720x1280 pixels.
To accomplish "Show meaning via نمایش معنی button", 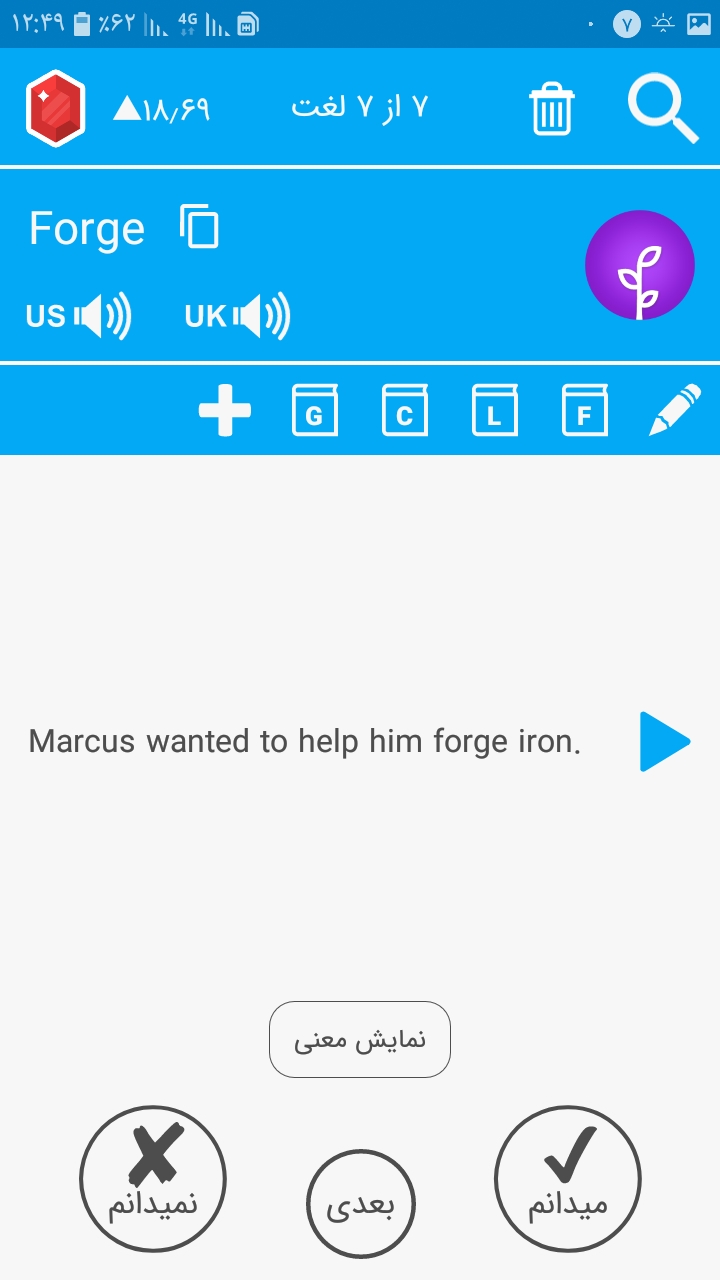I will click(360, 1039).
